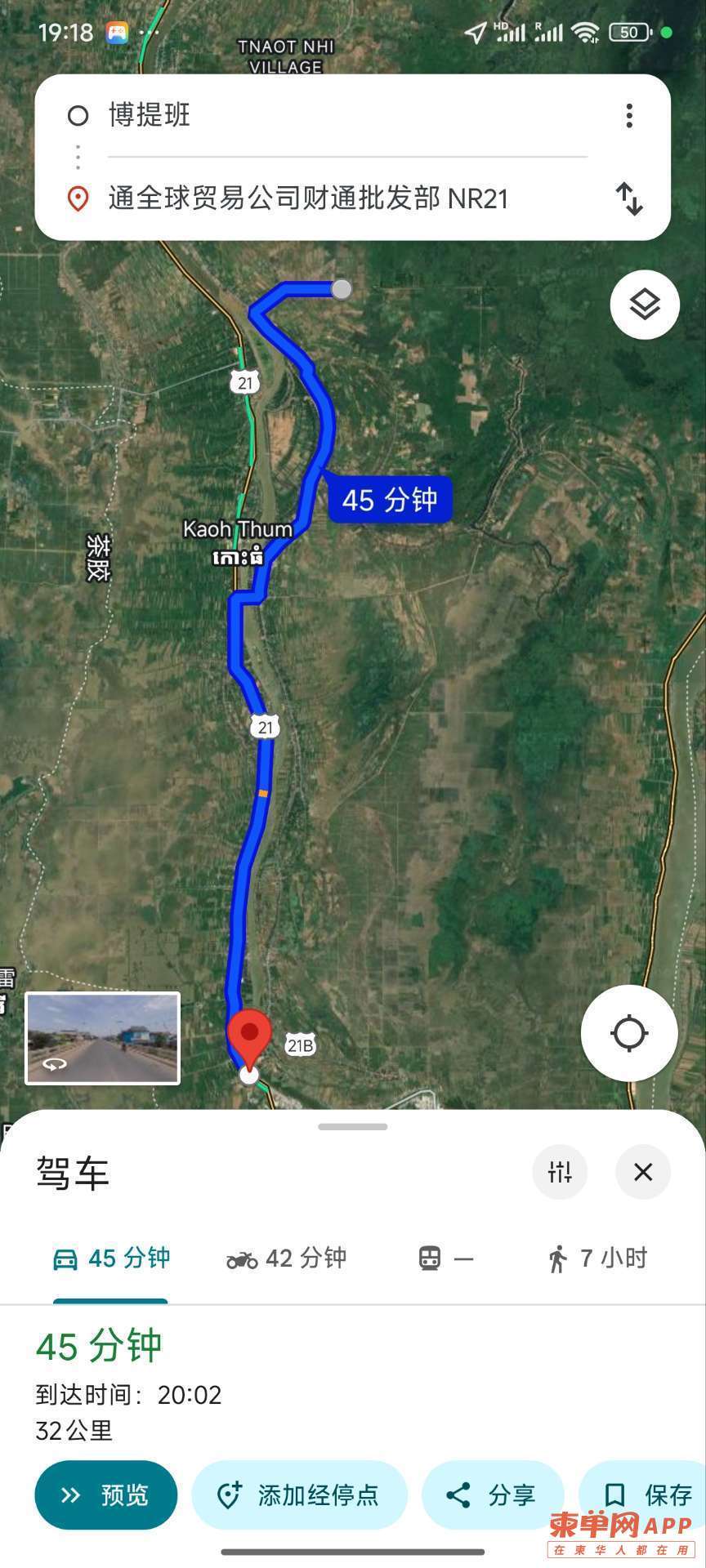
Task: Open the map layers button
Action: [x=645, y=305]
